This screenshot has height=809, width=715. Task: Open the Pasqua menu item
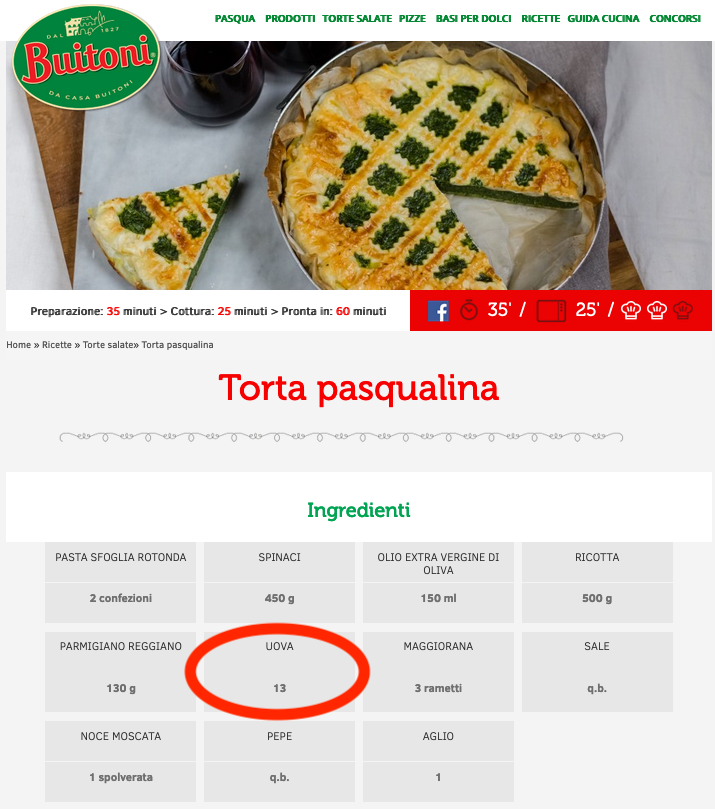click(x=235, y=19)
